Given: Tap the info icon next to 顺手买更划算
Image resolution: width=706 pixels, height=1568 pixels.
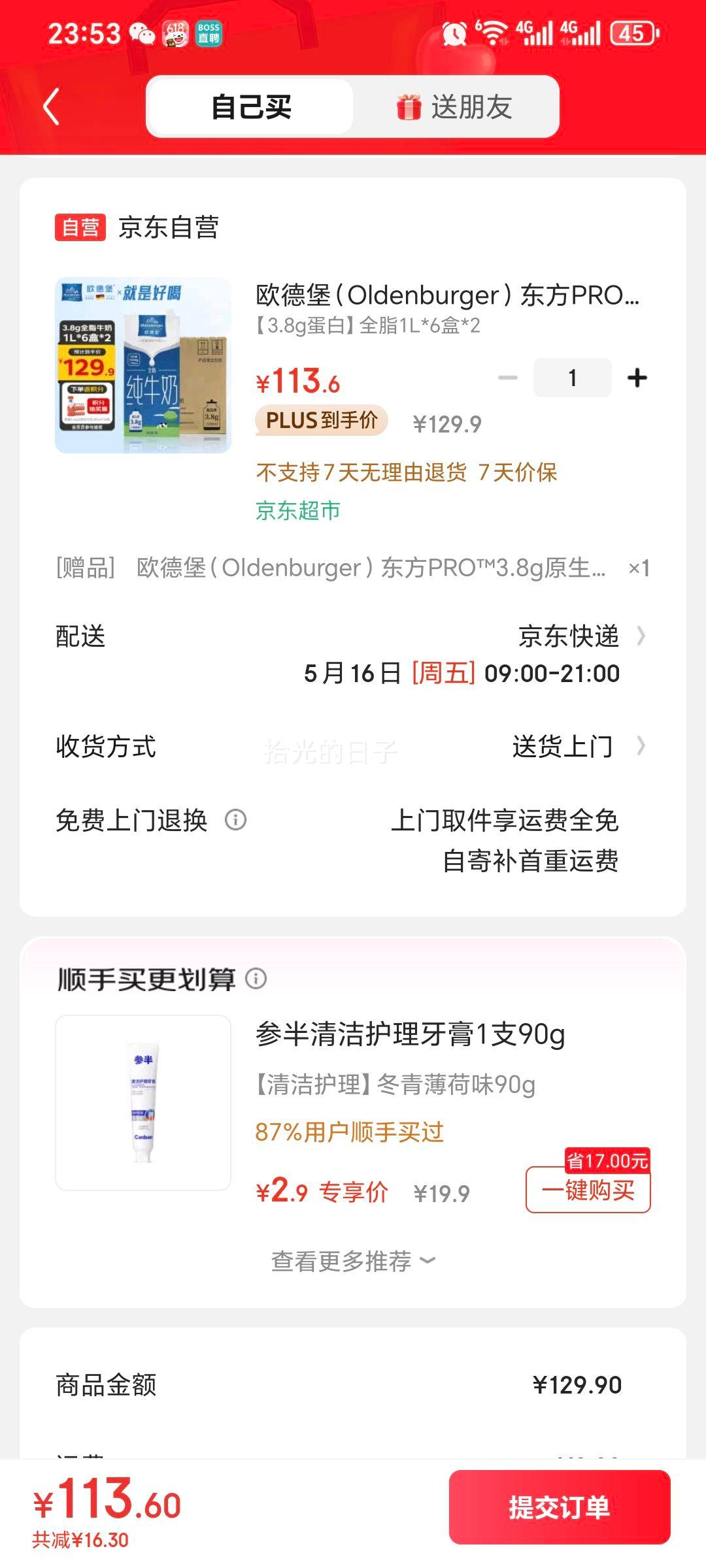Looking at the screenshot, I should (x=257, y=978).
